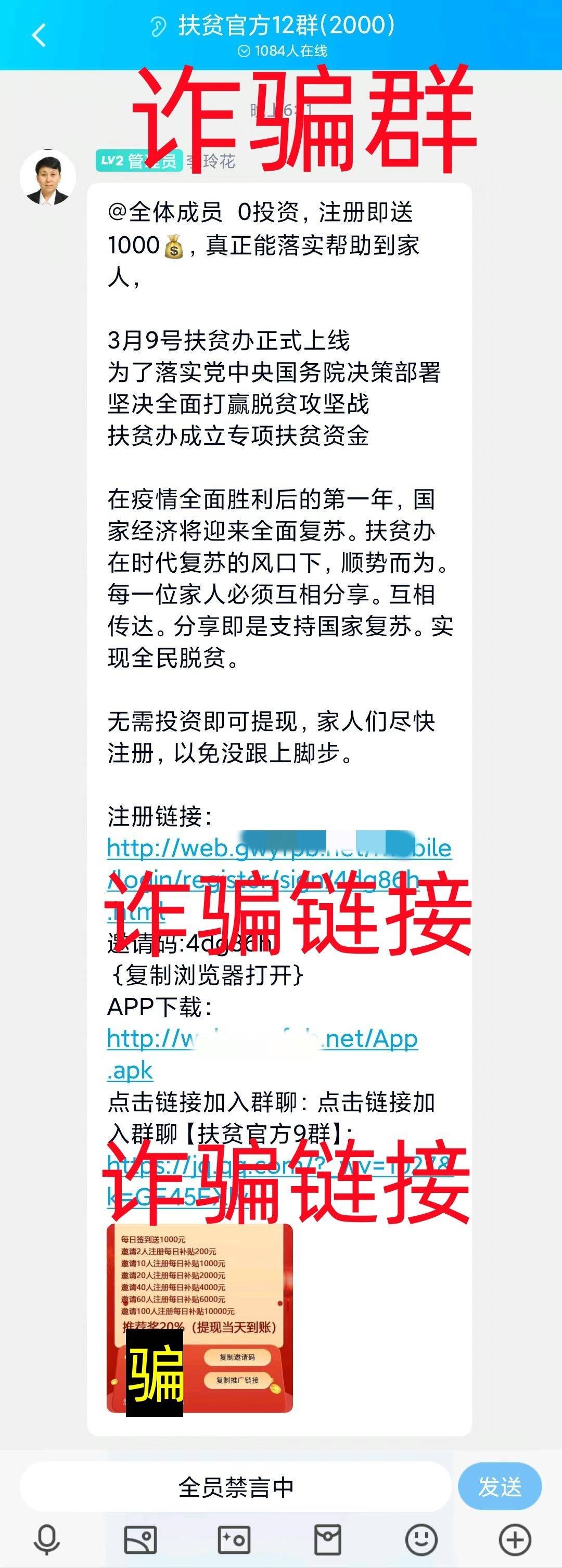Open the registration link in the message
Image resolution: width=562 pixels, height=1568 pixels.
(278, 849)
